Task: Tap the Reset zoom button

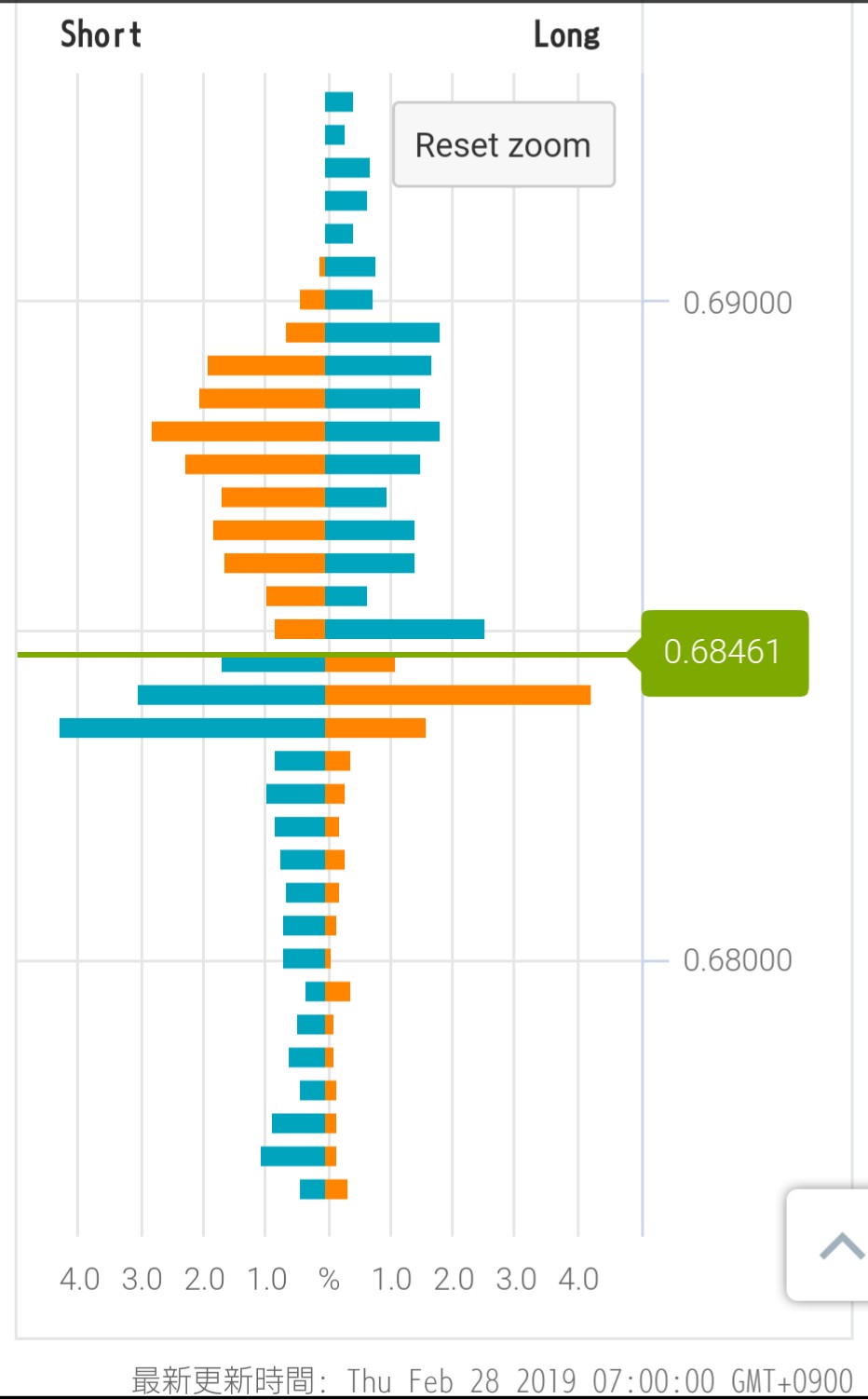Action: tap(503, 145)
